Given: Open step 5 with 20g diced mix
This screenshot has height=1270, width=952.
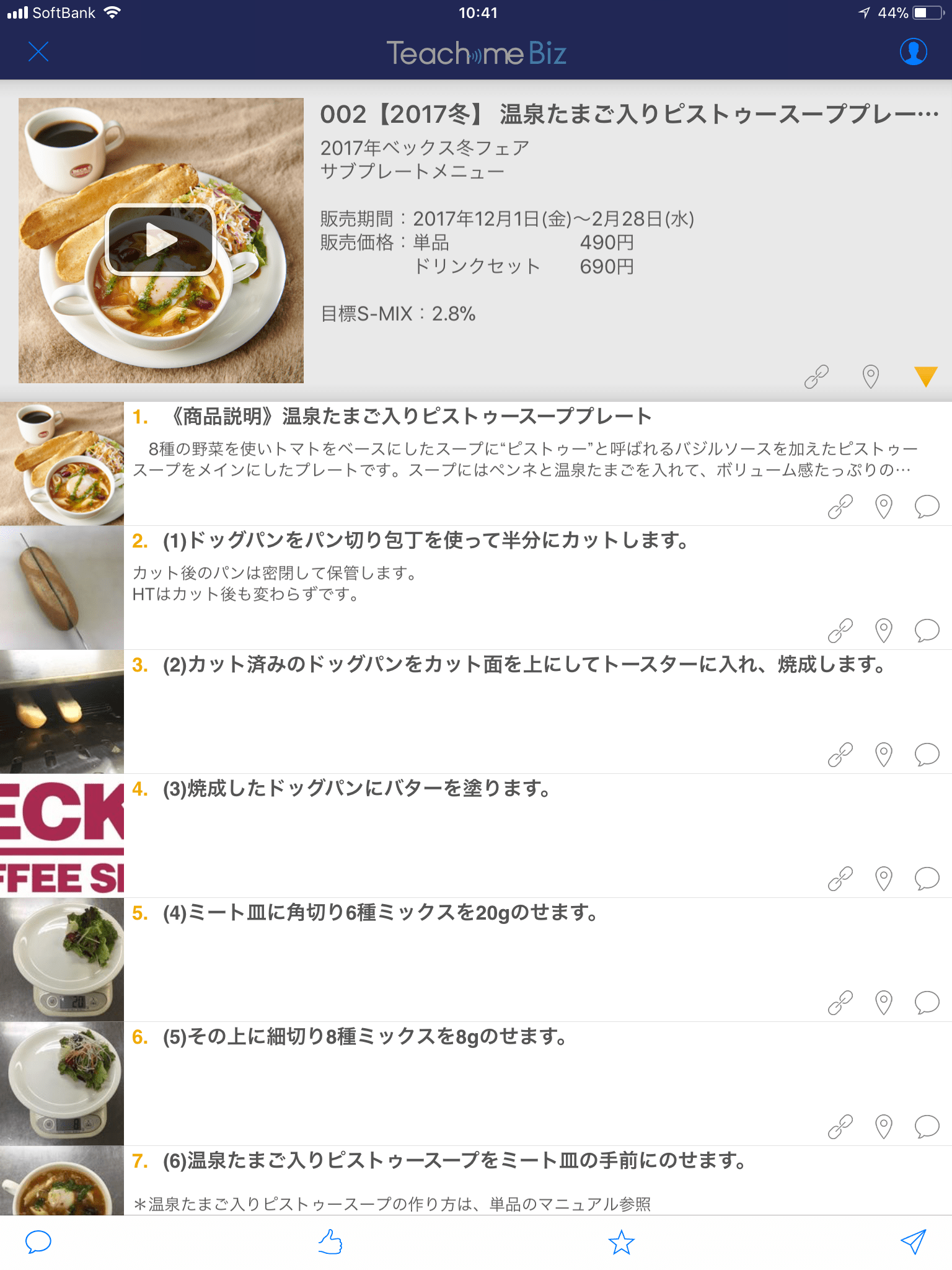Looking at the screenshot, I should pyautogui.click(x=379, y=913).
